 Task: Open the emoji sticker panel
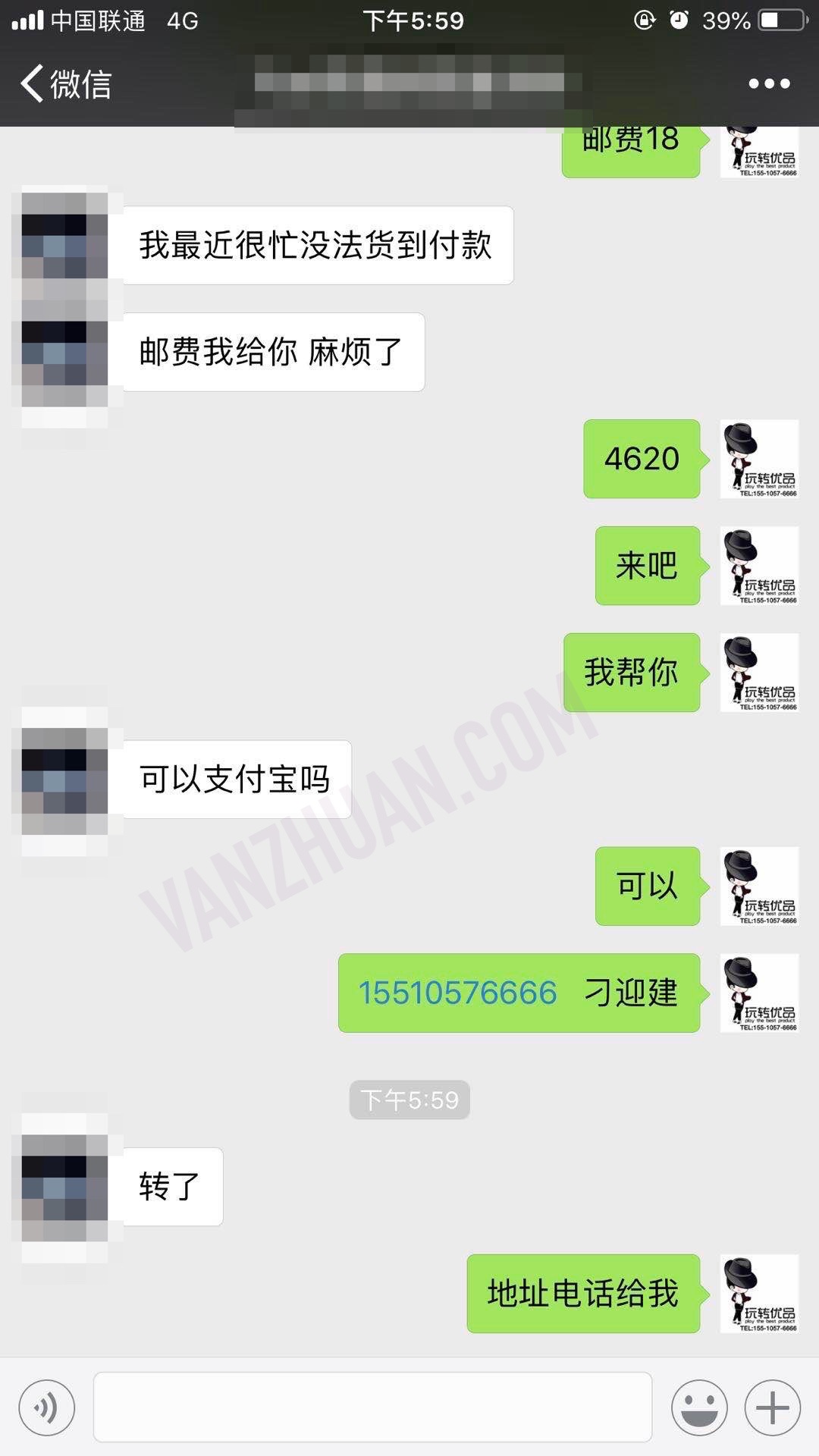click(698, 1408)
